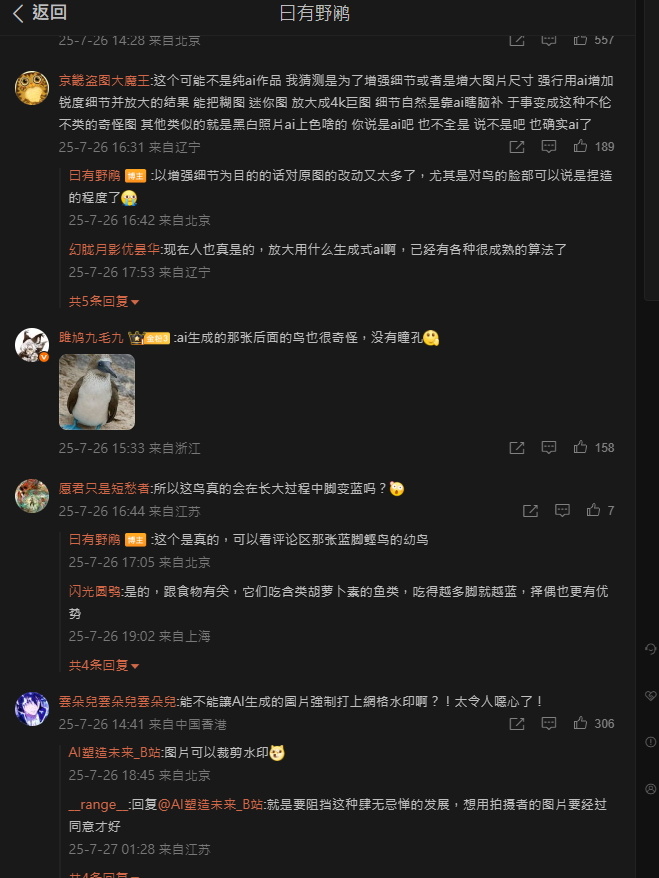Comment on 扈君只是短愁者's question
This screenshot has width=659, height=878.
[x=562, y=510]
